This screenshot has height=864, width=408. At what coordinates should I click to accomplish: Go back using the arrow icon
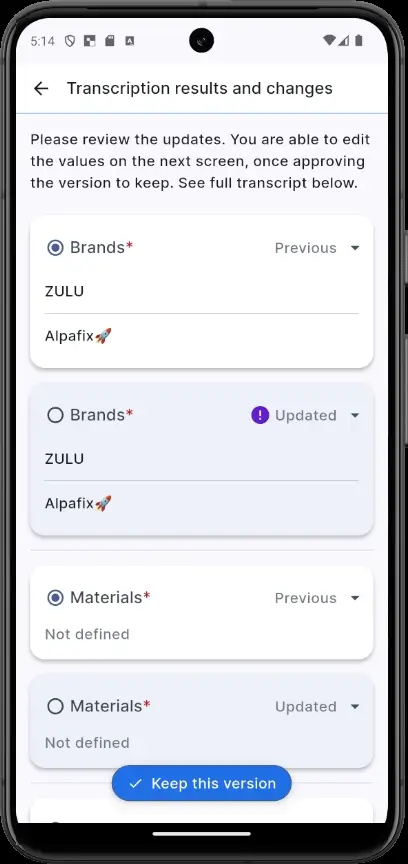41,88
